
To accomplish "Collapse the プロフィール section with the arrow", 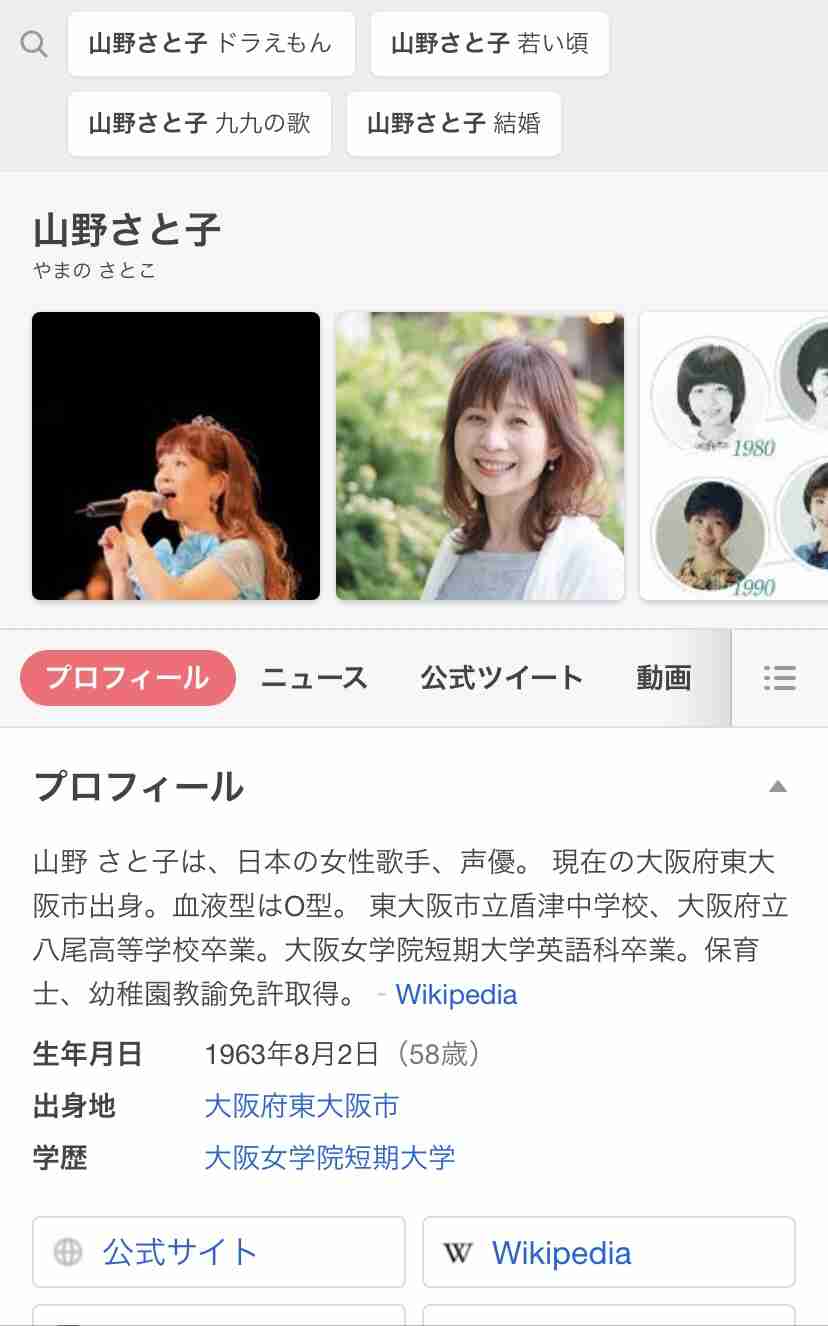I will [778, 787].
